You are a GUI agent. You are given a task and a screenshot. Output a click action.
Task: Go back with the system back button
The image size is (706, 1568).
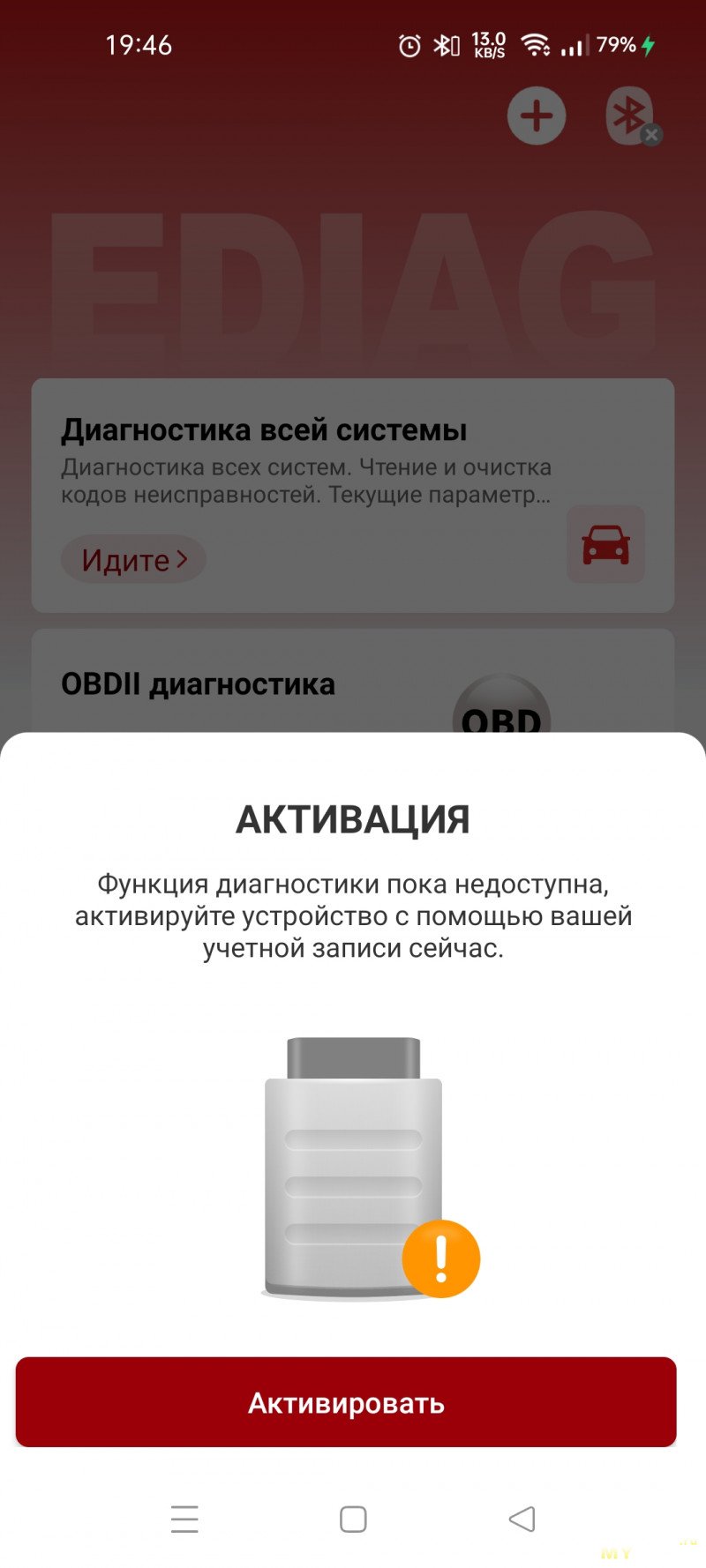pos(522,1519)
